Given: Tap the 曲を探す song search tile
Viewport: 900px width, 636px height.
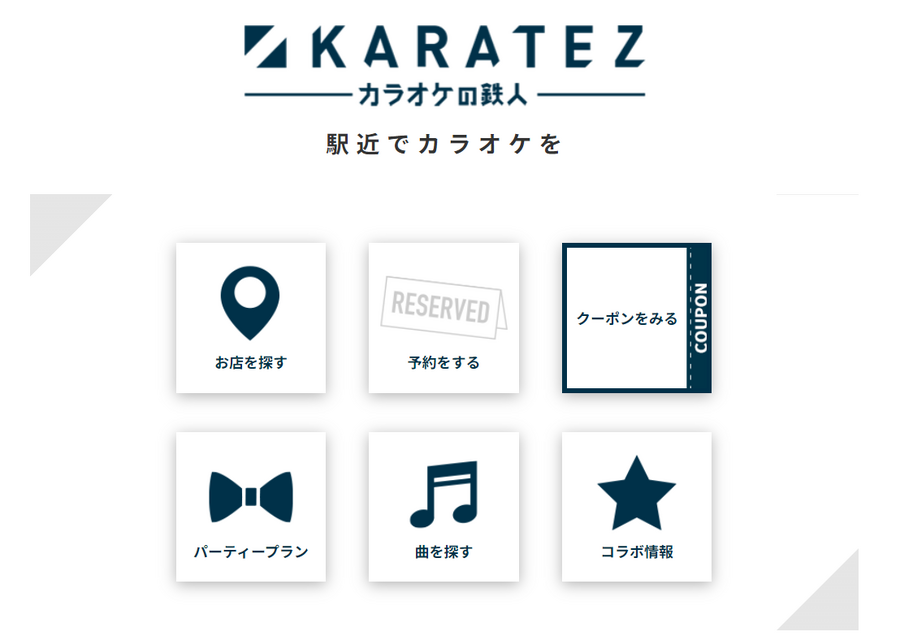Looking at the screenshot, I should [443, 507].
